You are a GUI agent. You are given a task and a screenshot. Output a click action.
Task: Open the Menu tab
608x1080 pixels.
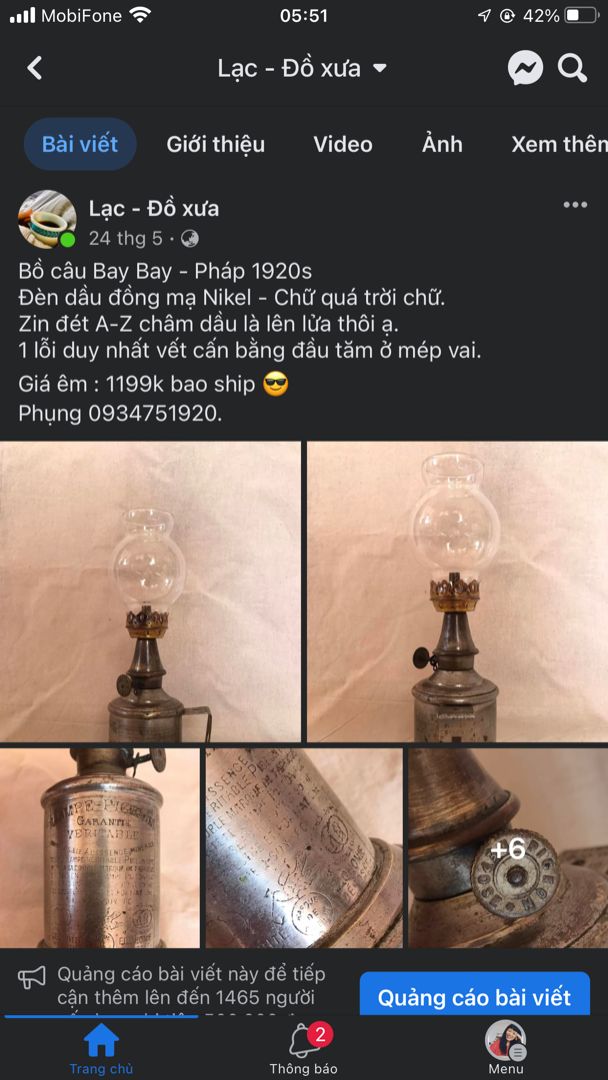click(506, 1048)
